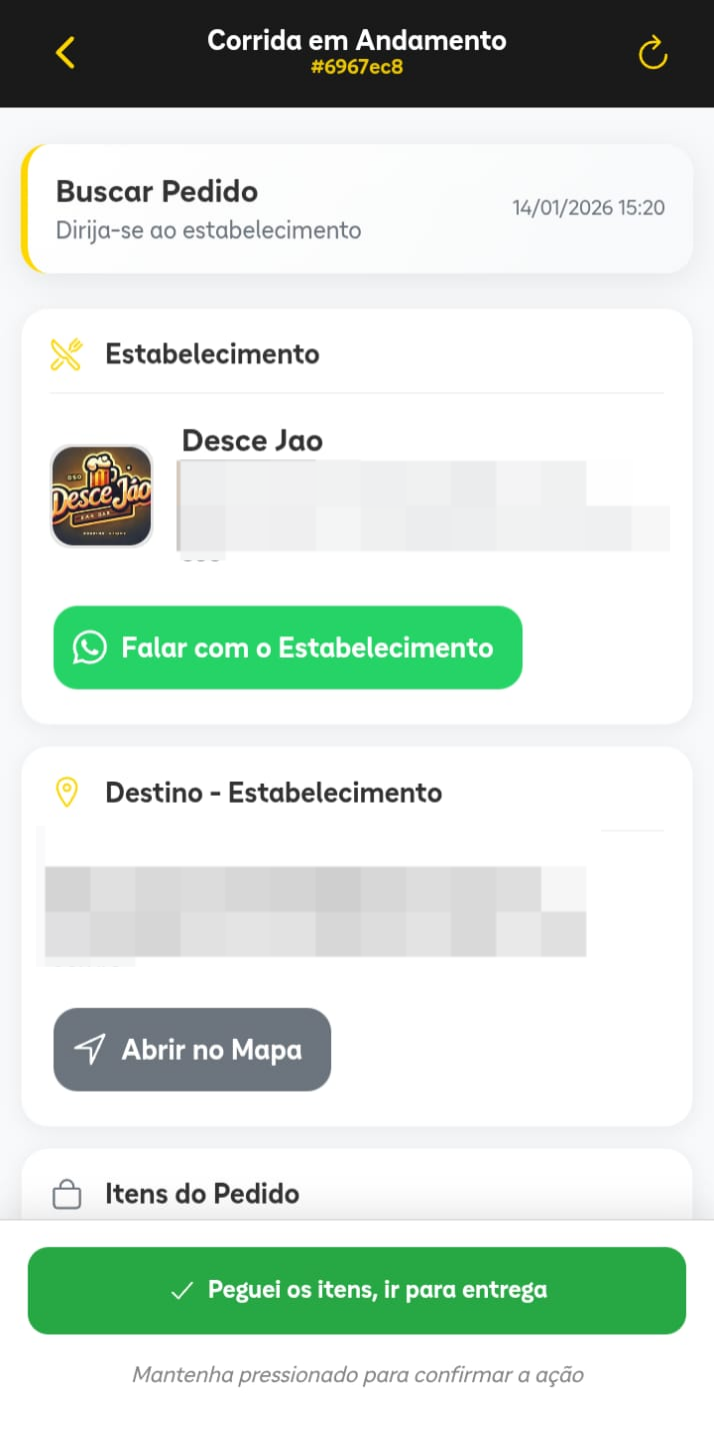Refresh the ongoing delivery status

(652, 53)
